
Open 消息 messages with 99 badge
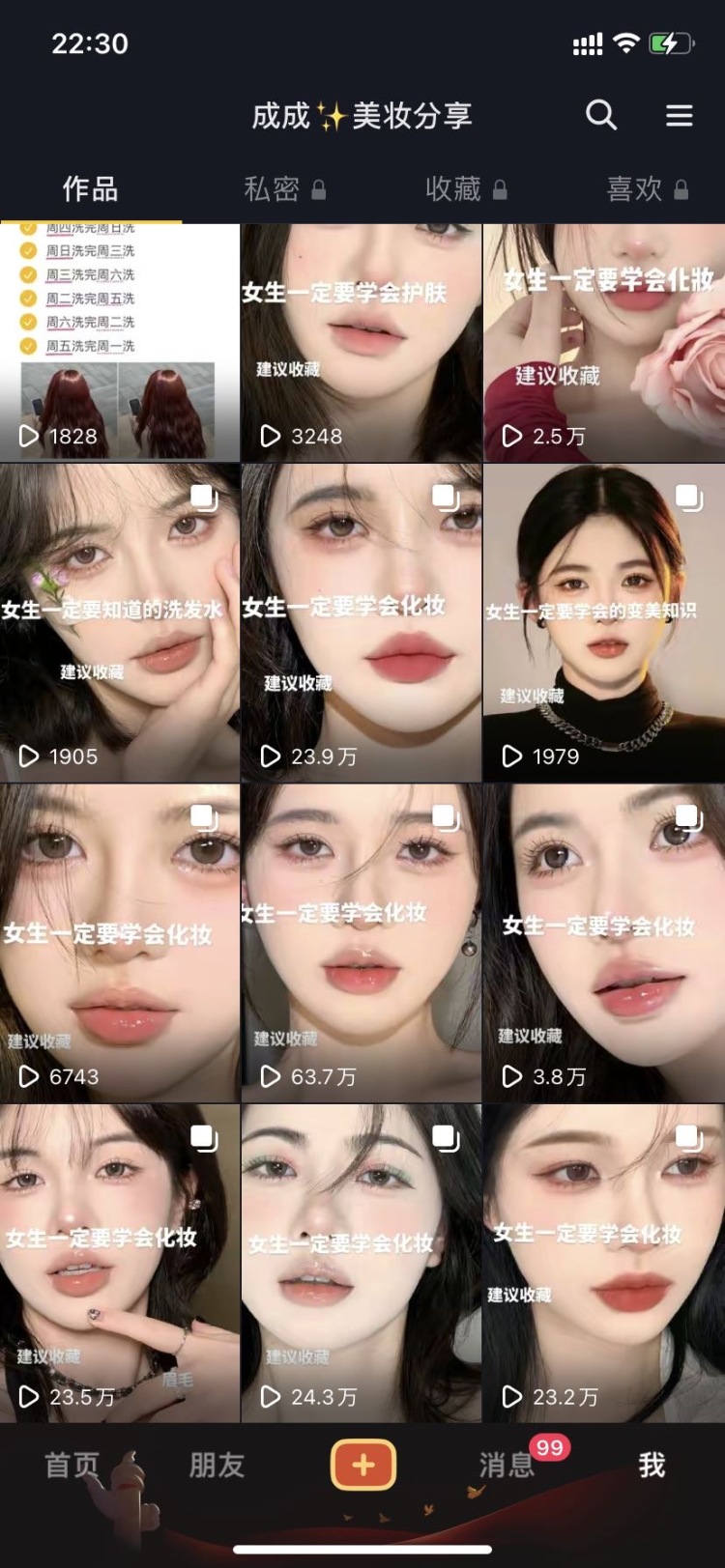(508, 1465)
